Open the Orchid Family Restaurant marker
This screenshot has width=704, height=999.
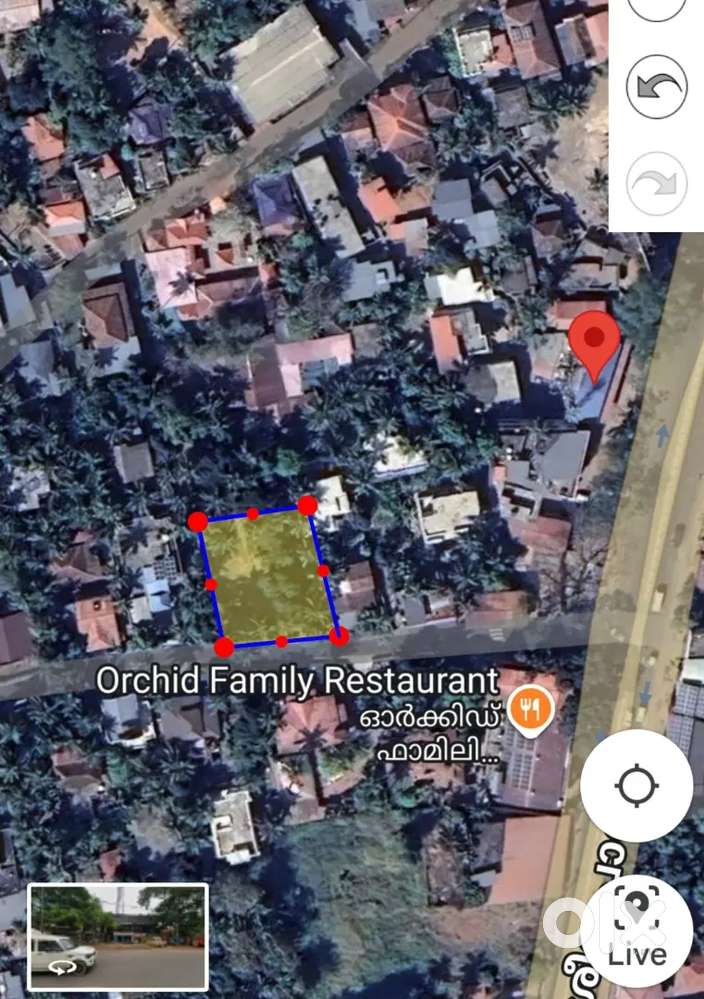530,711
